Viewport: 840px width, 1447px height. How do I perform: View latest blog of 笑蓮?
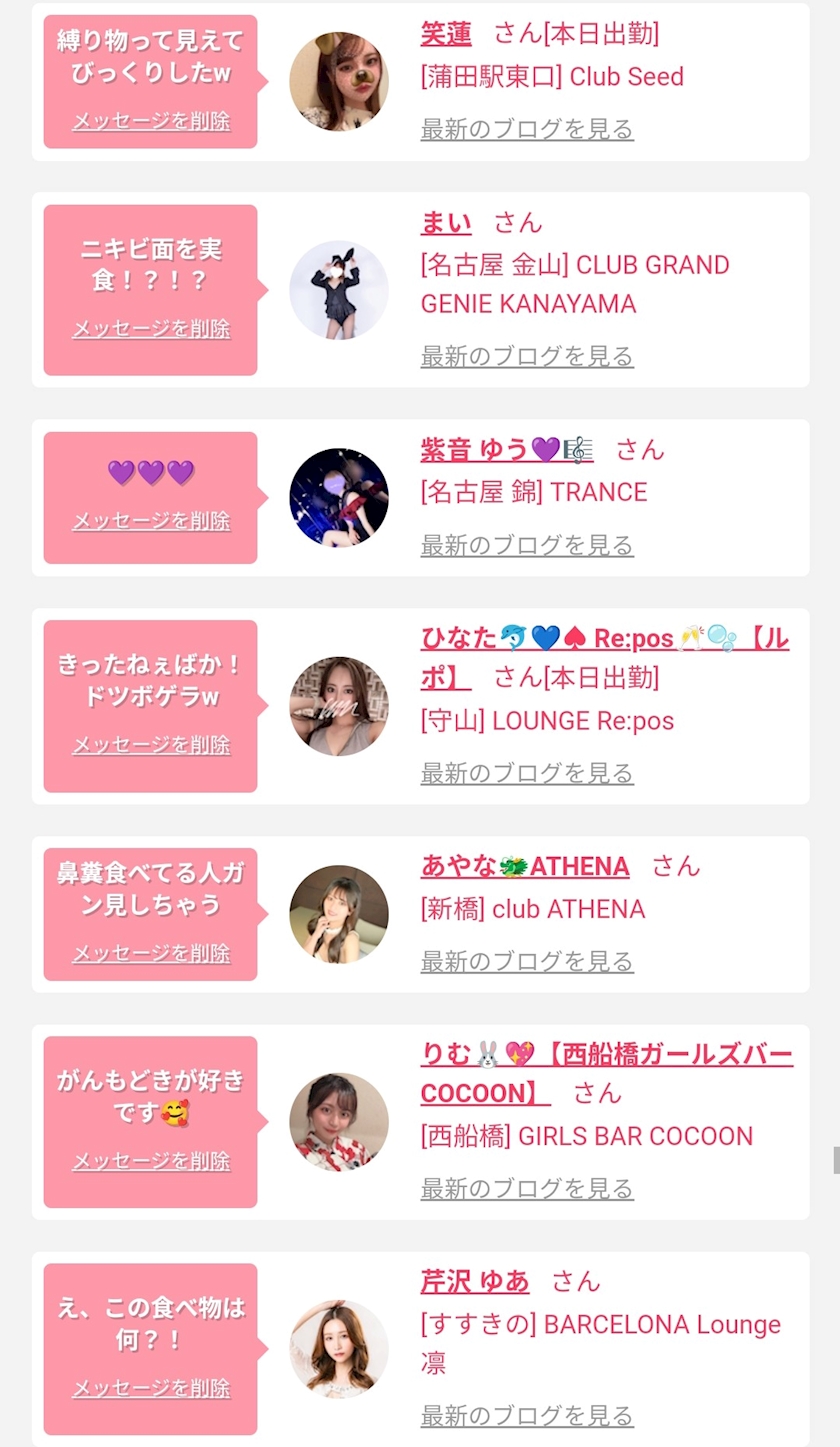pyautogui.click(x=527, y=129)
